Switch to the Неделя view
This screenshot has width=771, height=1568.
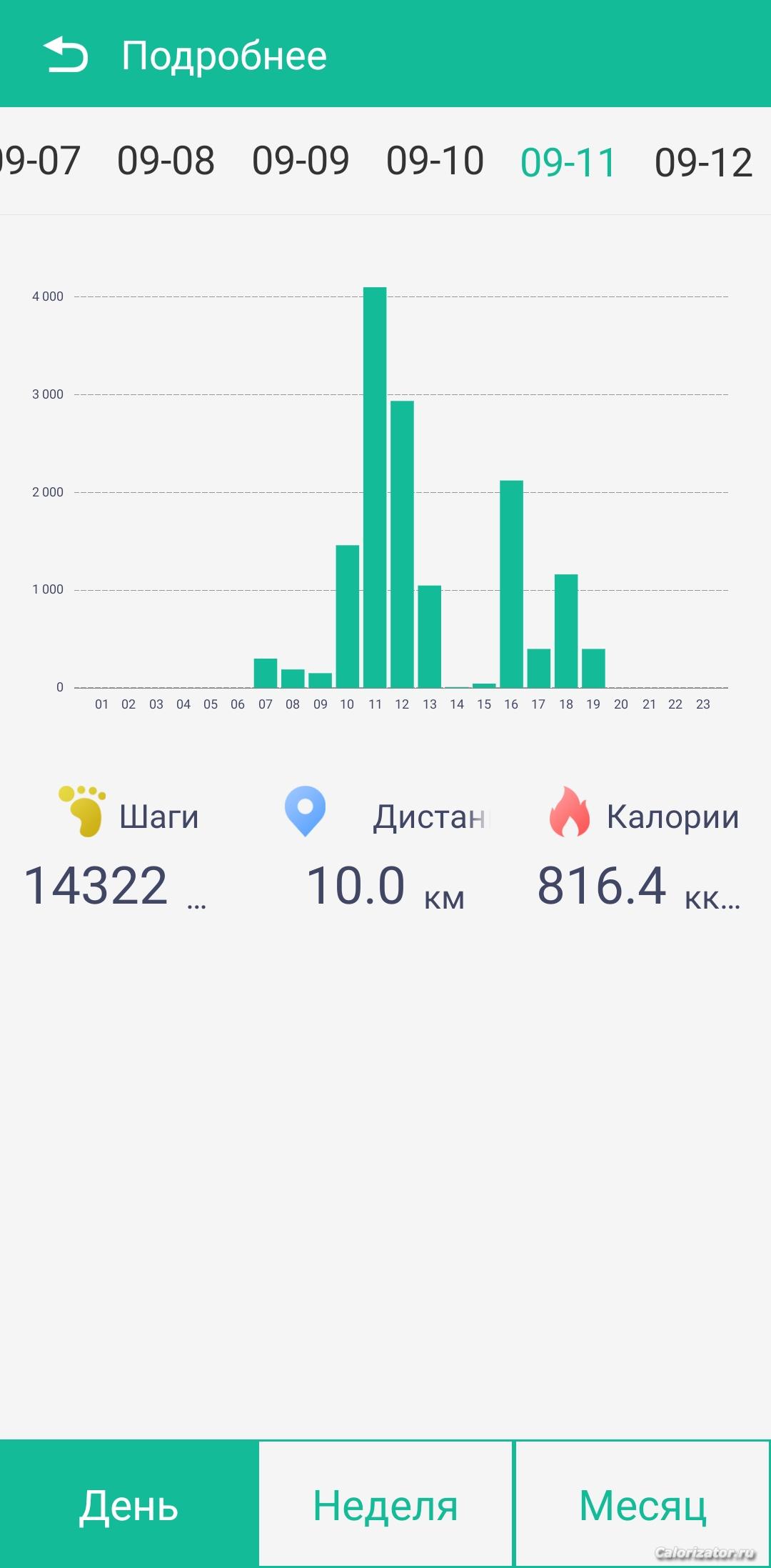385,1504
